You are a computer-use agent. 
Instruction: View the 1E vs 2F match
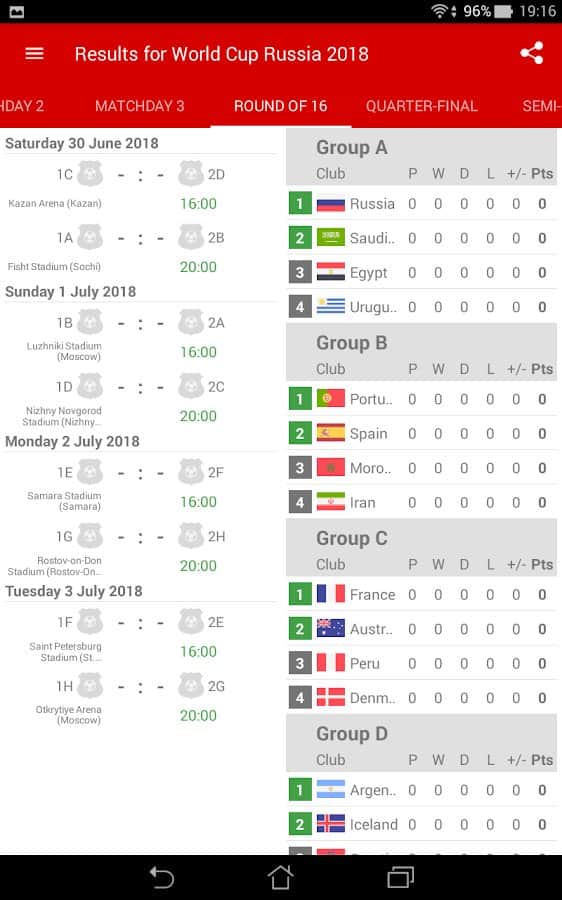[x=140, y=486]
